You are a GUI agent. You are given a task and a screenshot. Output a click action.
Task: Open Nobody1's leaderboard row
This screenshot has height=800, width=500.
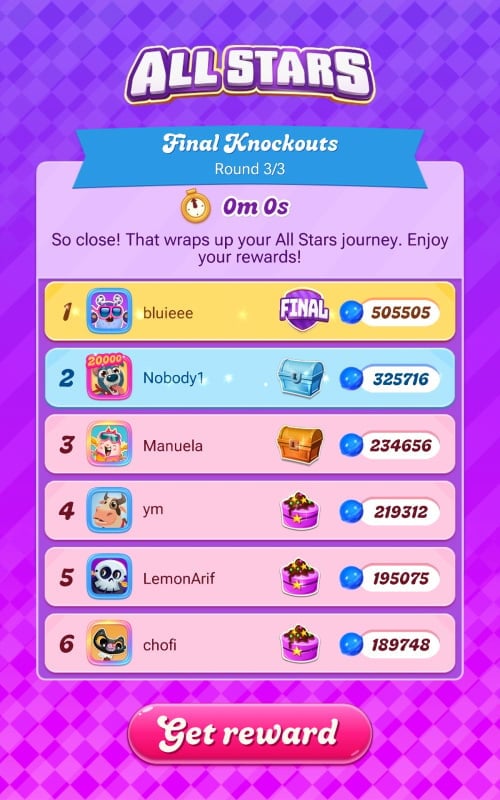click(249, 378)
